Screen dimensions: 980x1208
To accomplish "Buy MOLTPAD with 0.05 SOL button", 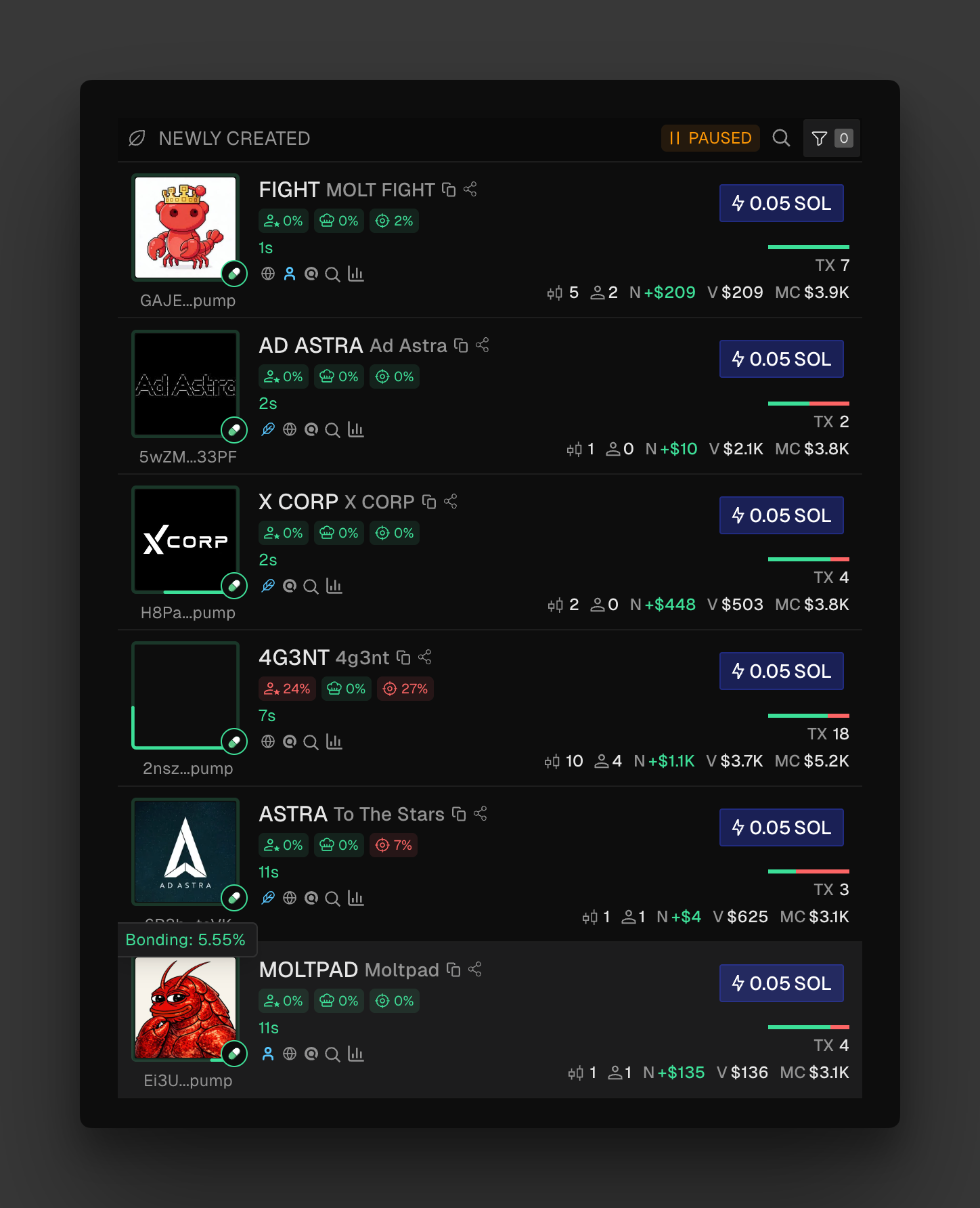I will [781, 983].
